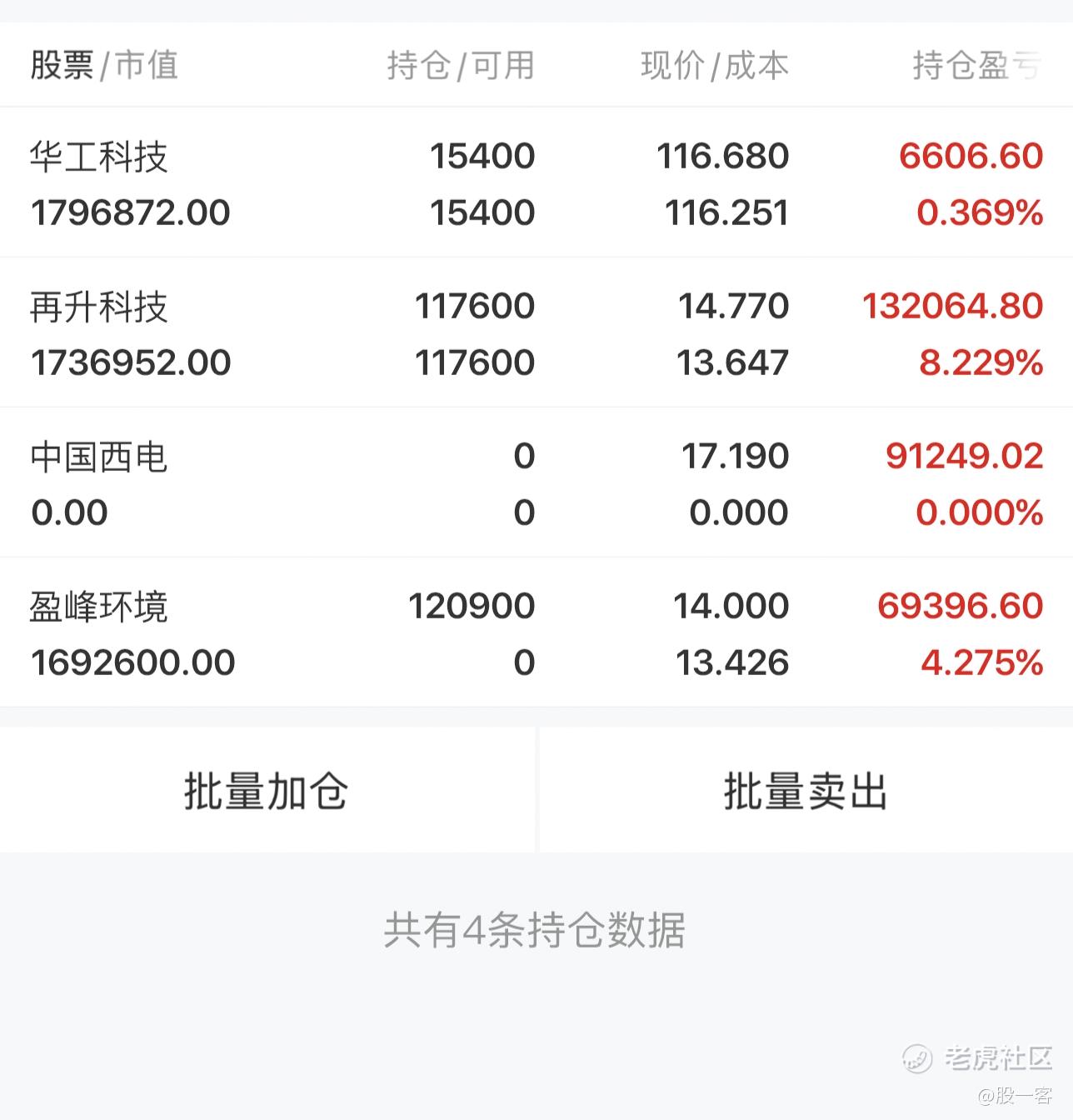Open the 再升科技 holding row
The width and height of the screenshot is (1073, 1120).
[536, 333]
